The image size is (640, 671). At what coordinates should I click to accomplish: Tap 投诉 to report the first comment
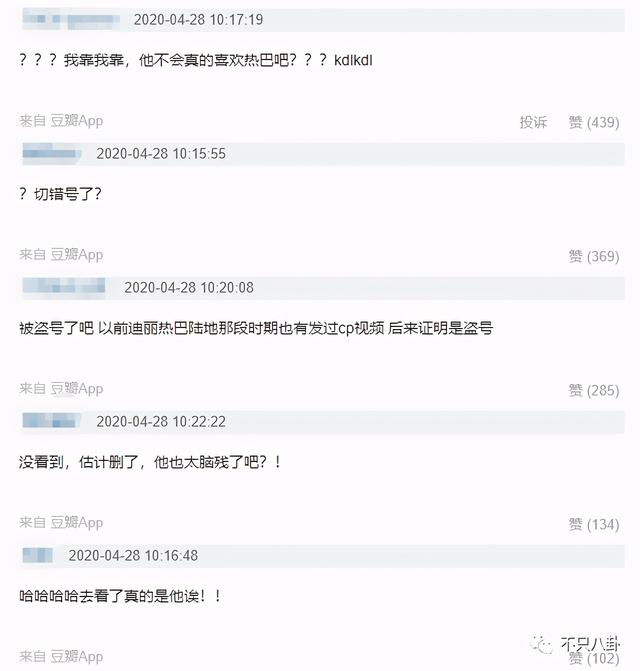(x=533, y=122)
